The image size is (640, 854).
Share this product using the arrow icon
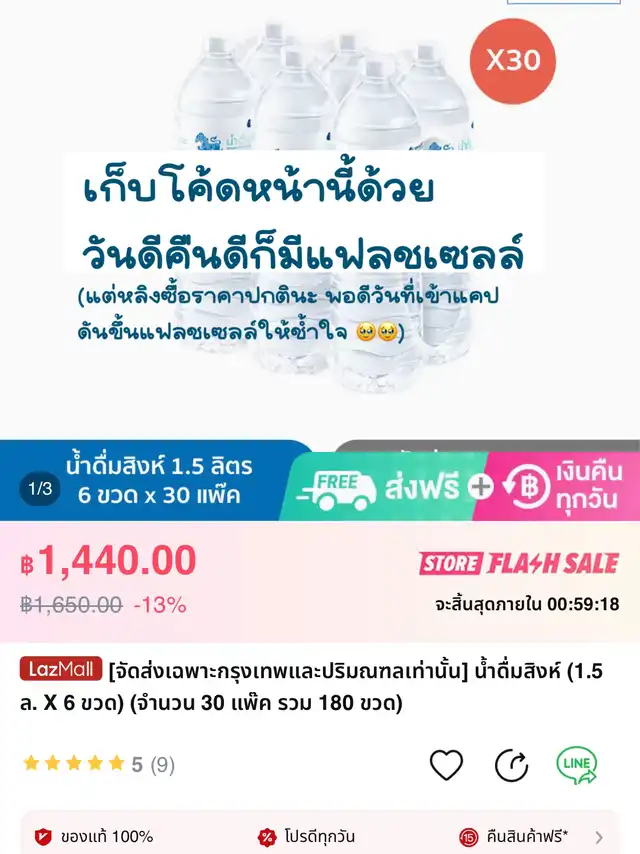pyautogui.click(x=511, y=765)
